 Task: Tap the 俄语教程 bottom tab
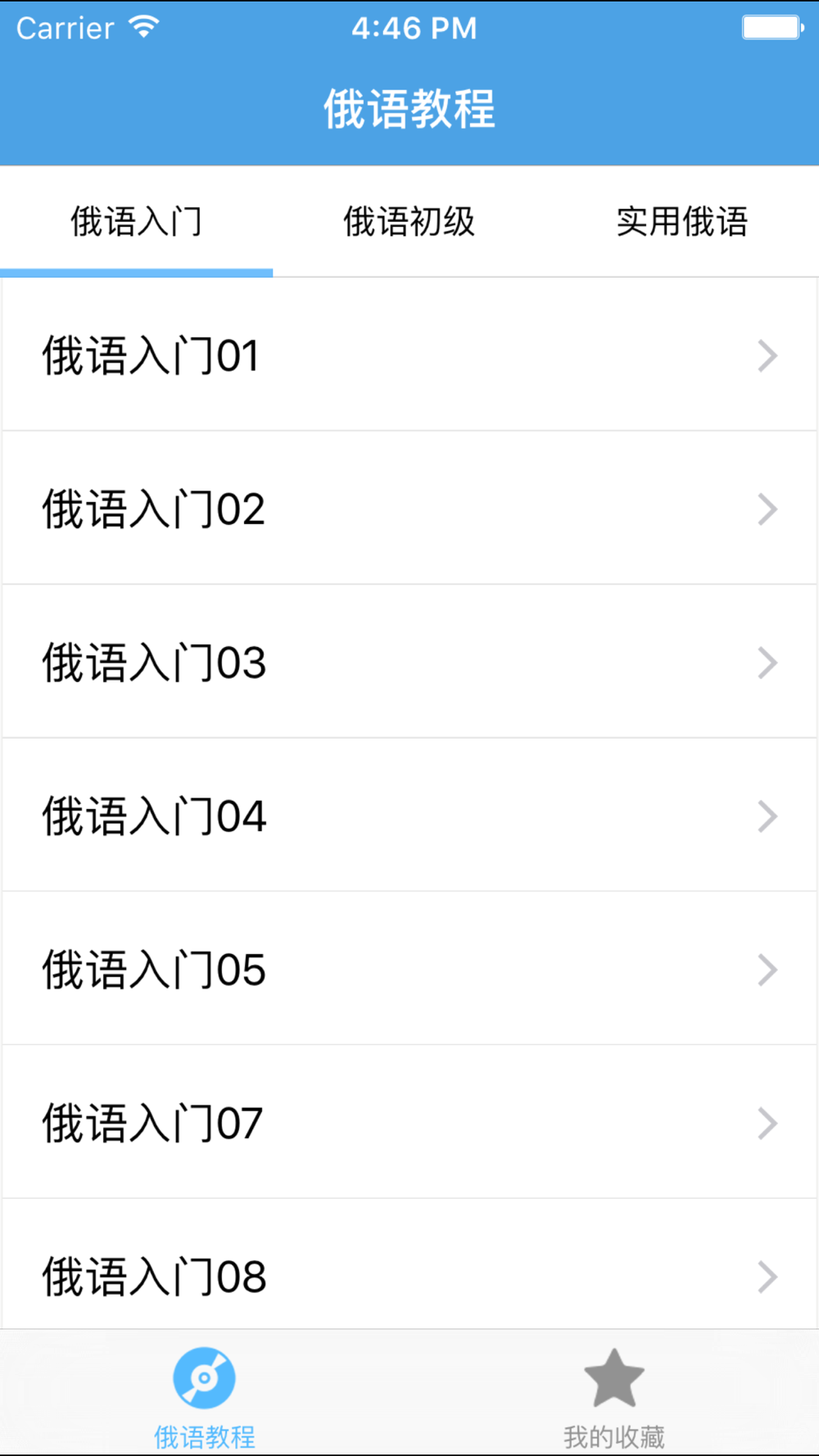click(x=205, y=1397)
